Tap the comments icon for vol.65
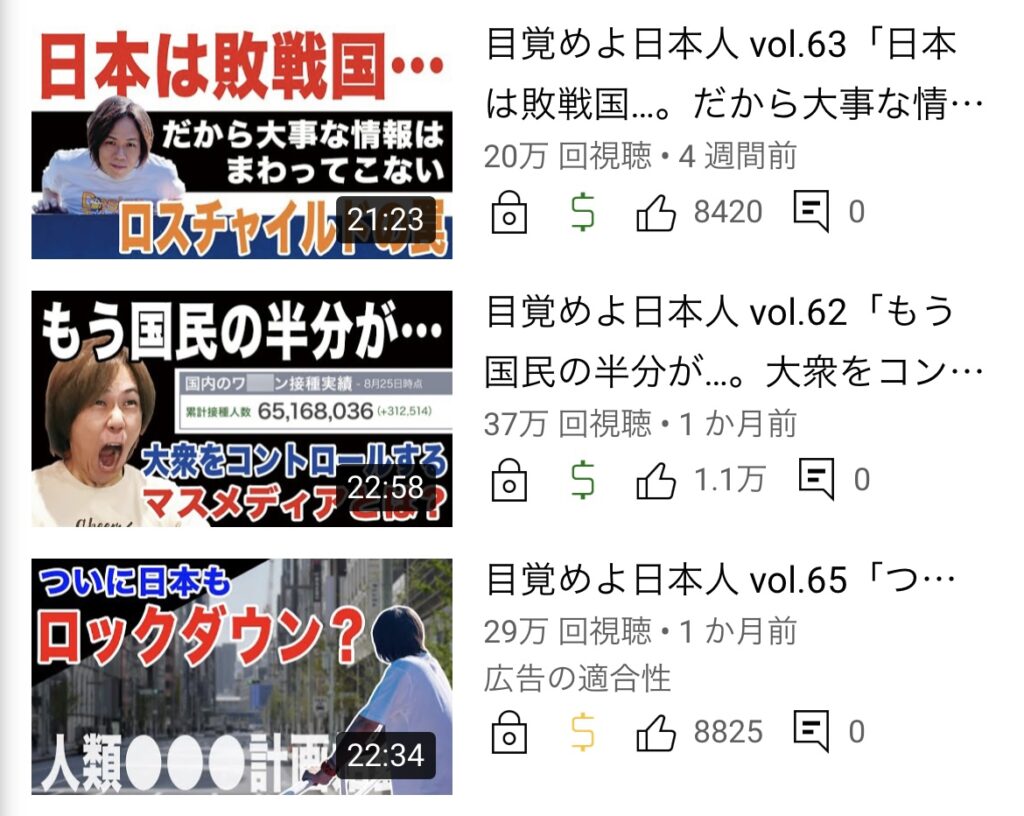 tap(812, 732)
